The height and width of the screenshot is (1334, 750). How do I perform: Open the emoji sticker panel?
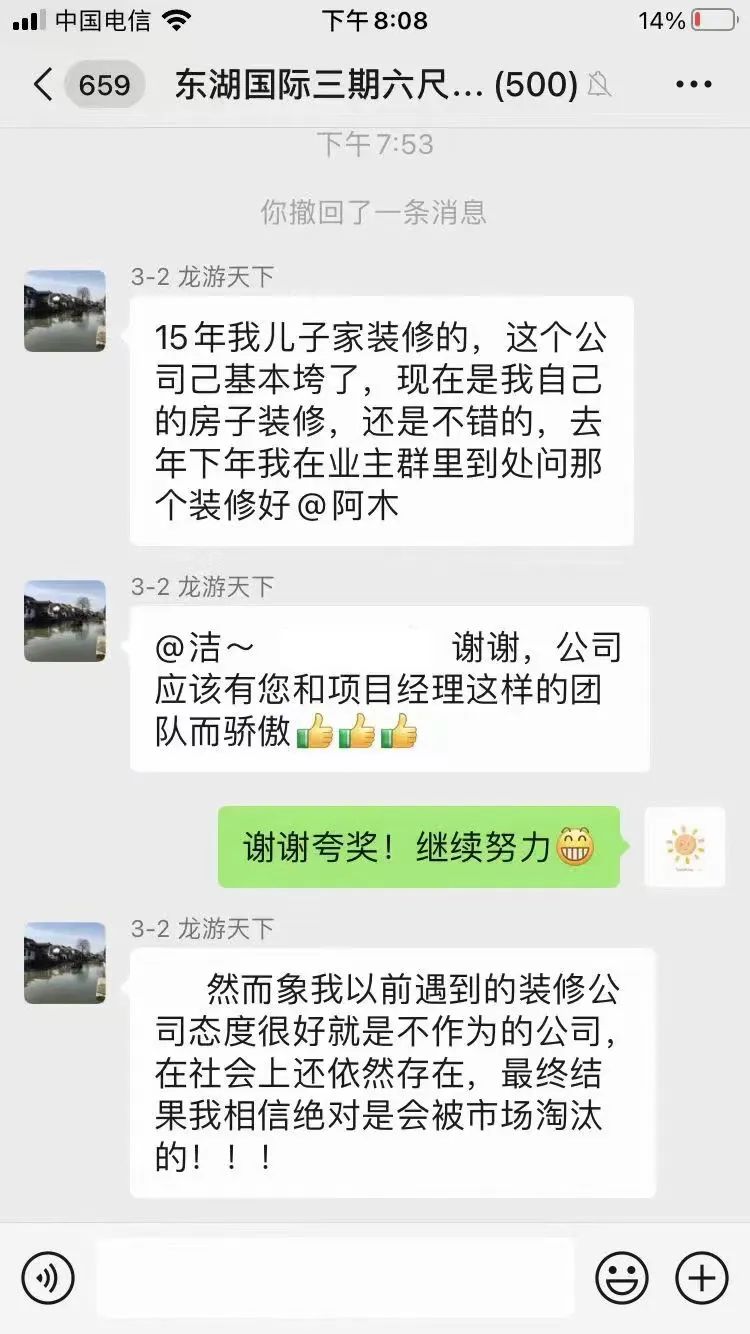[x=621, y=1277]
